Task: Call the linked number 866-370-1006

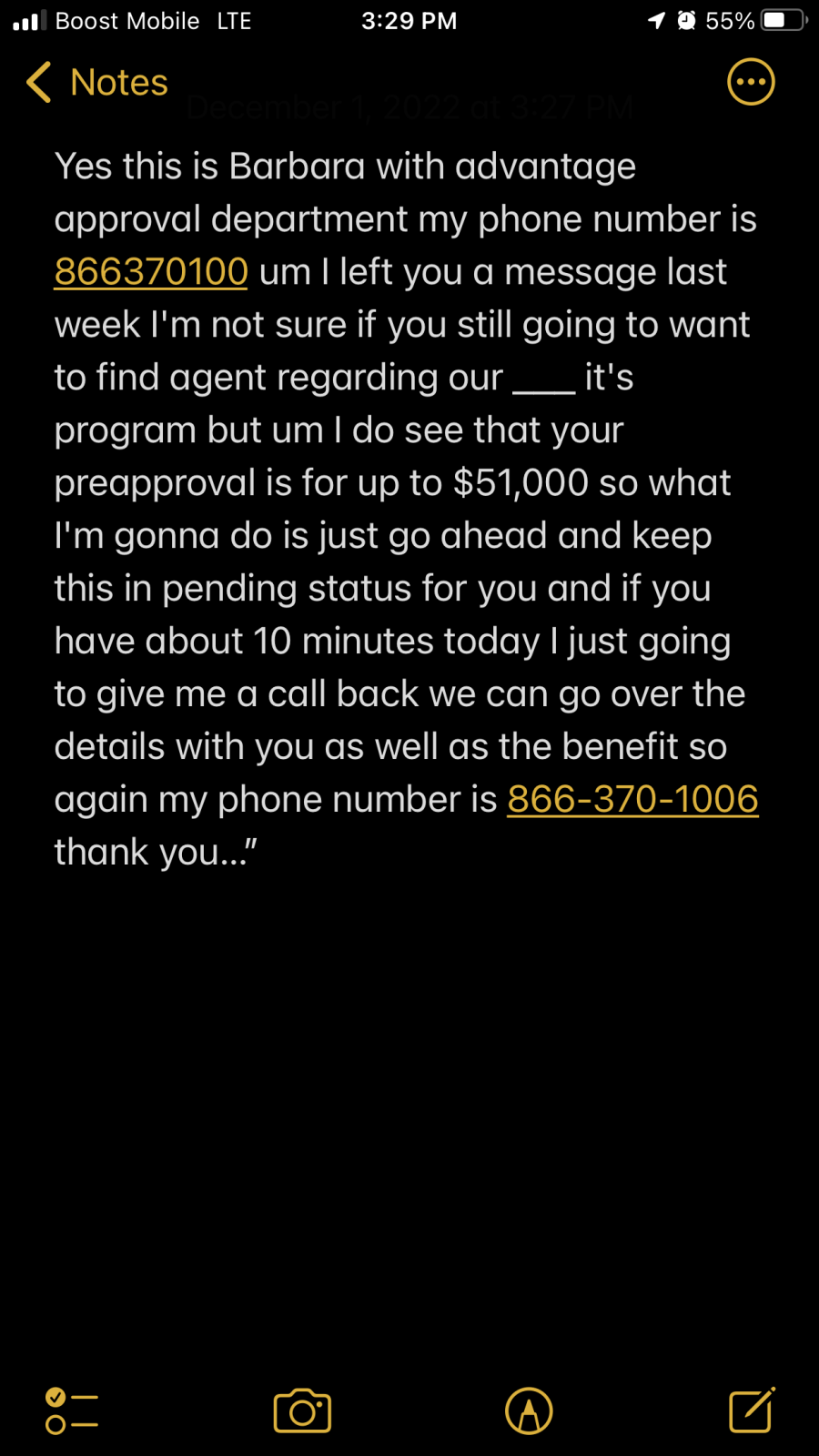Action: point(632,800)
